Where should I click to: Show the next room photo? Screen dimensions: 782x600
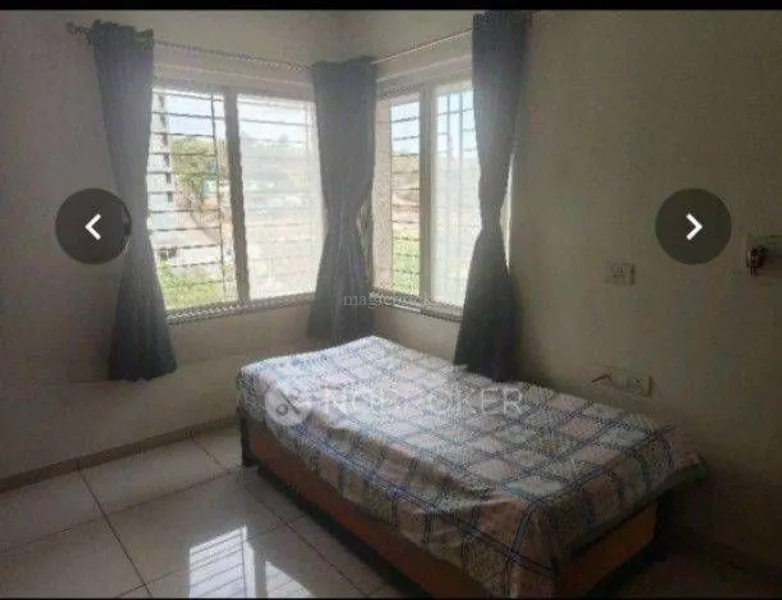693,227
